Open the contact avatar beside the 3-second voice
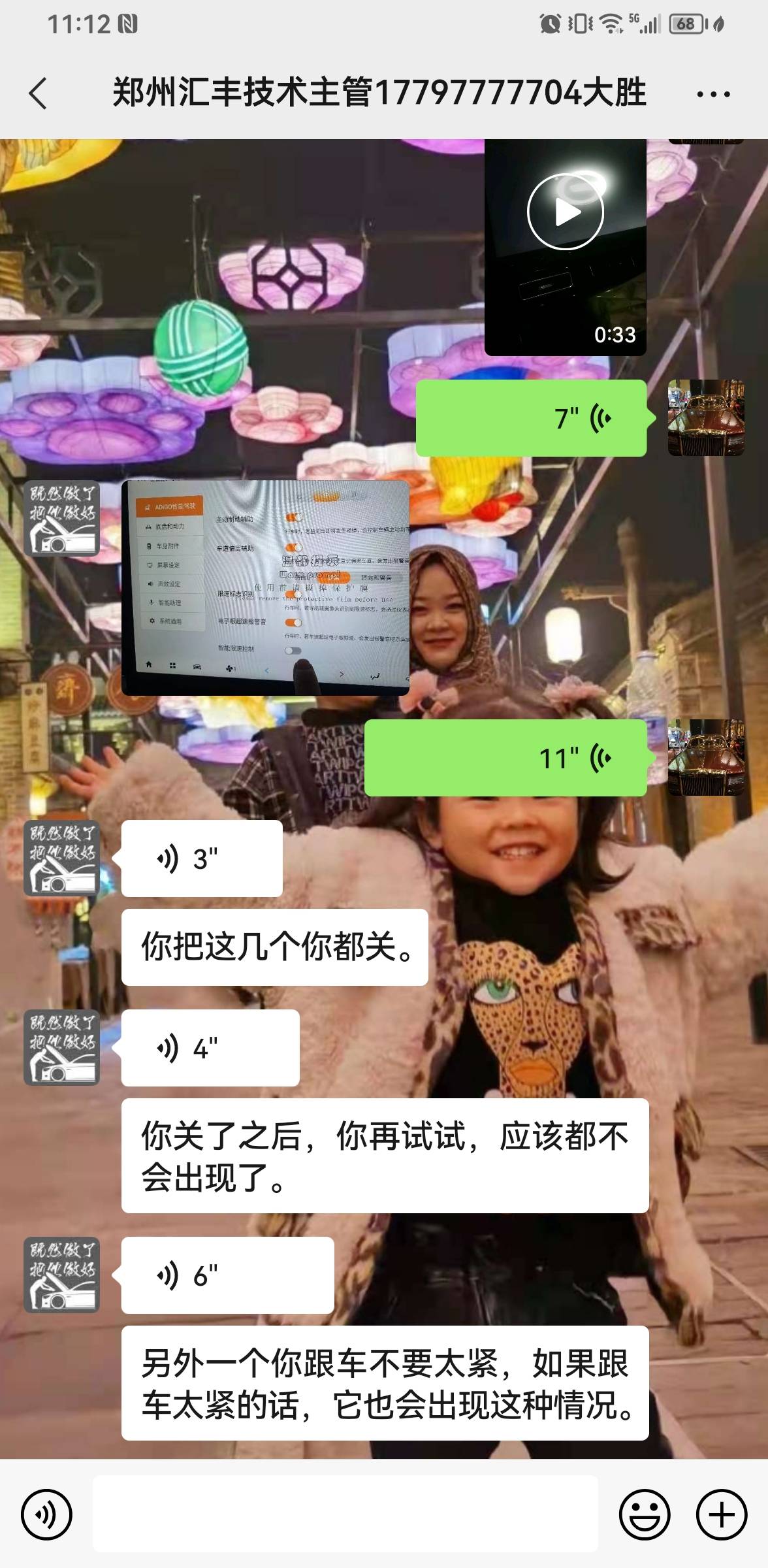Screen dimensions: 768x1568 pyautogui.click(x=61, y=858)
